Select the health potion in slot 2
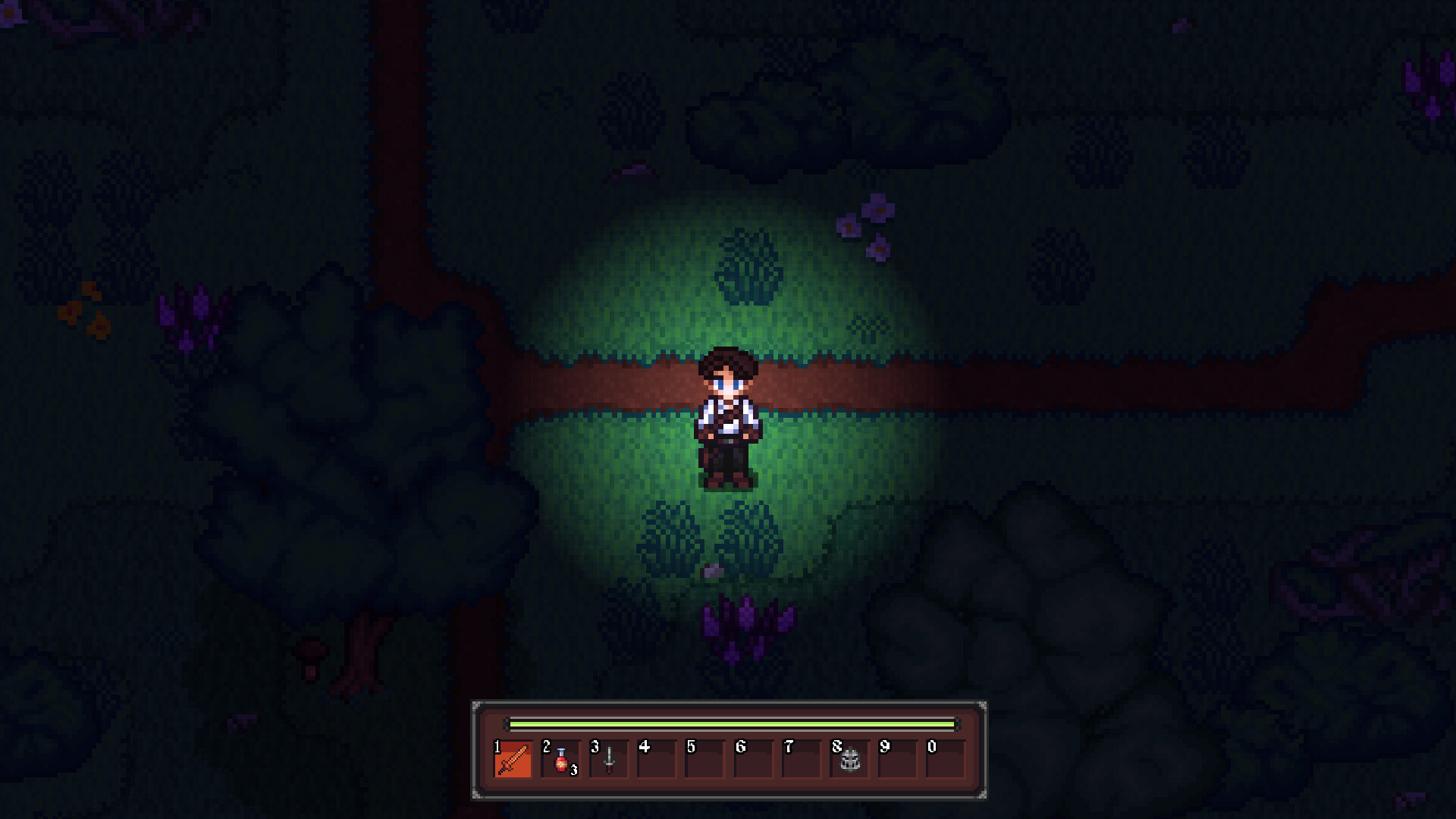This screenshot has width=1456, height=819. [561, 759]
